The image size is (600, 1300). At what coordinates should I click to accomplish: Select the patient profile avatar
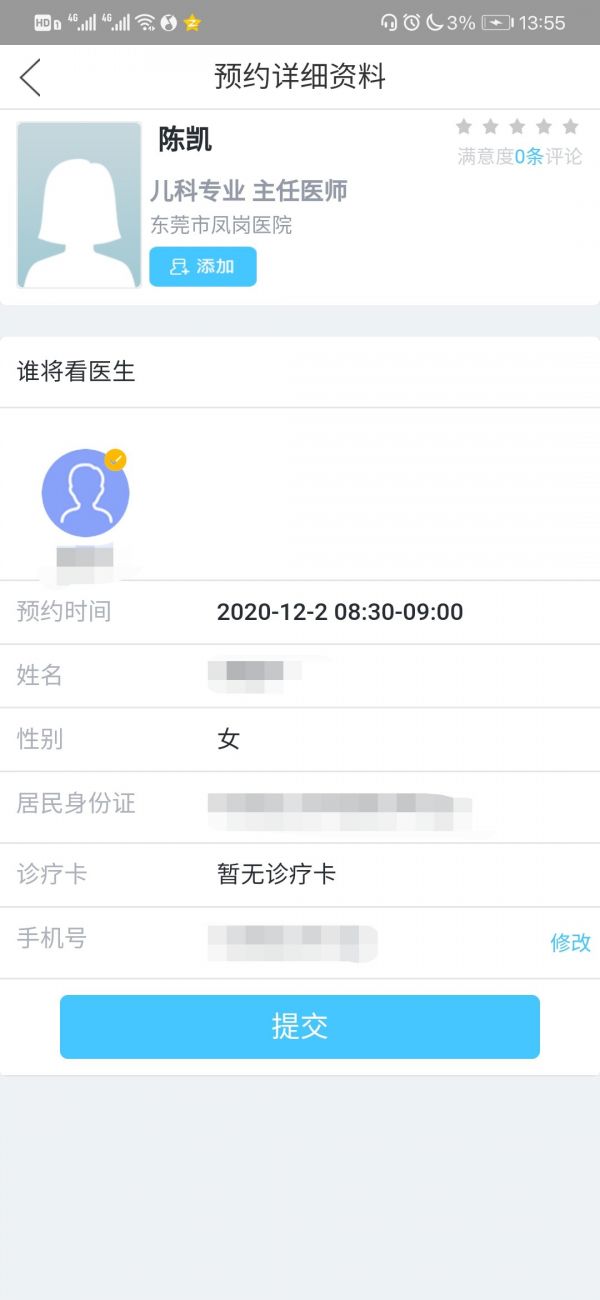[x=85, y=493]
